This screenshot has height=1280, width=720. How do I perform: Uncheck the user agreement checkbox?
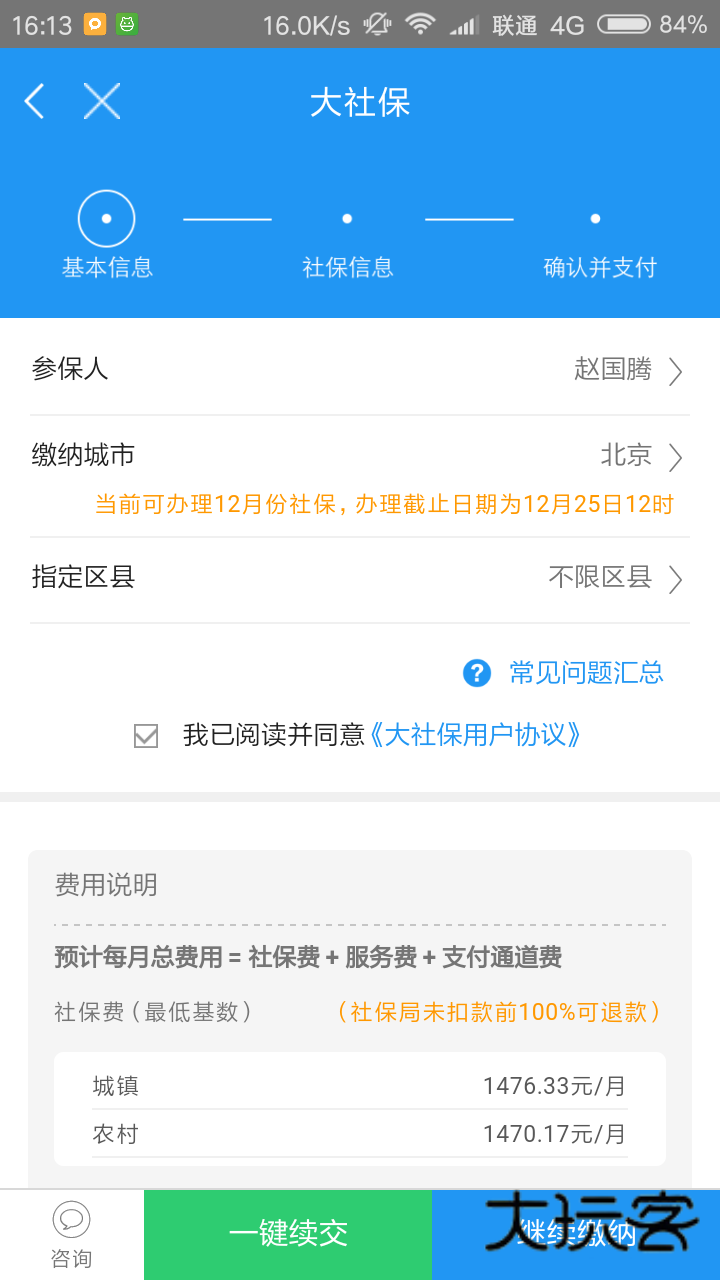[x=146, y=736]
